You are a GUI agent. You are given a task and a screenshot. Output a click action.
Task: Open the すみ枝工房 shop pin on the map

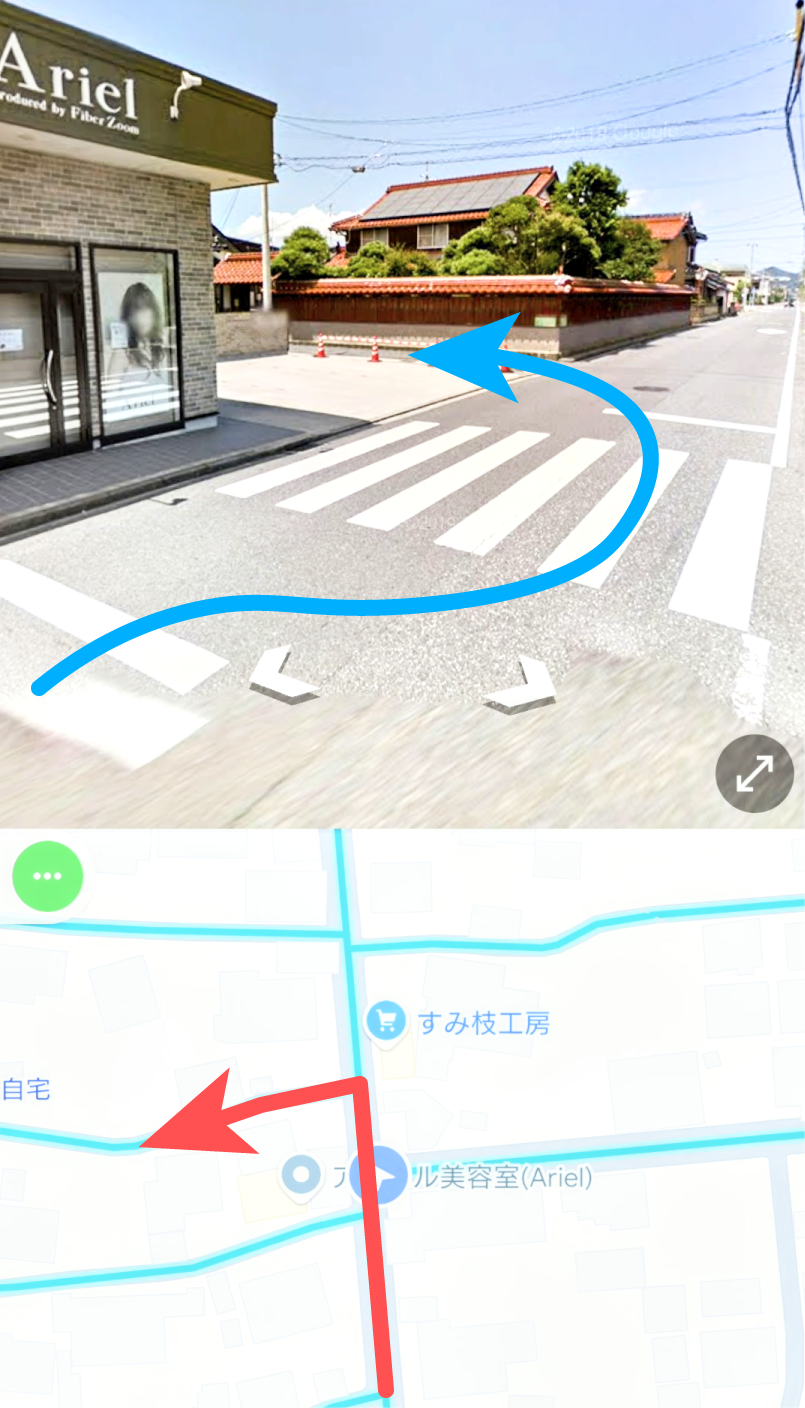pyautogui.click(x=384, y=1022)
